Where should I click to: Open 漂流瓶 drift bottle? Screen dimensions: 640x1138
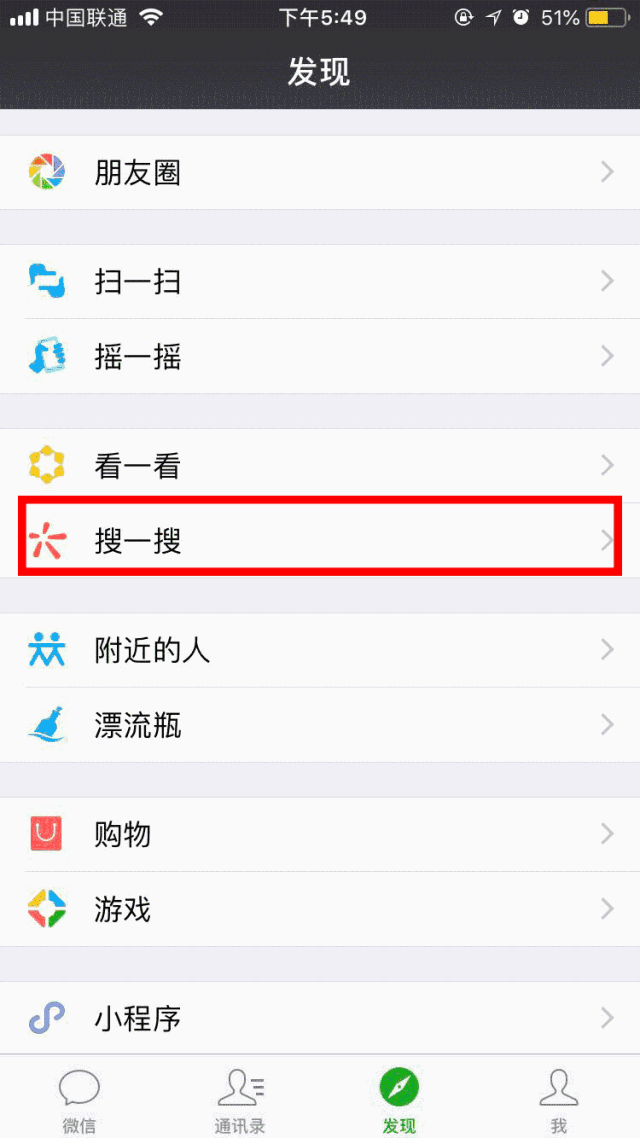(320, 724)
